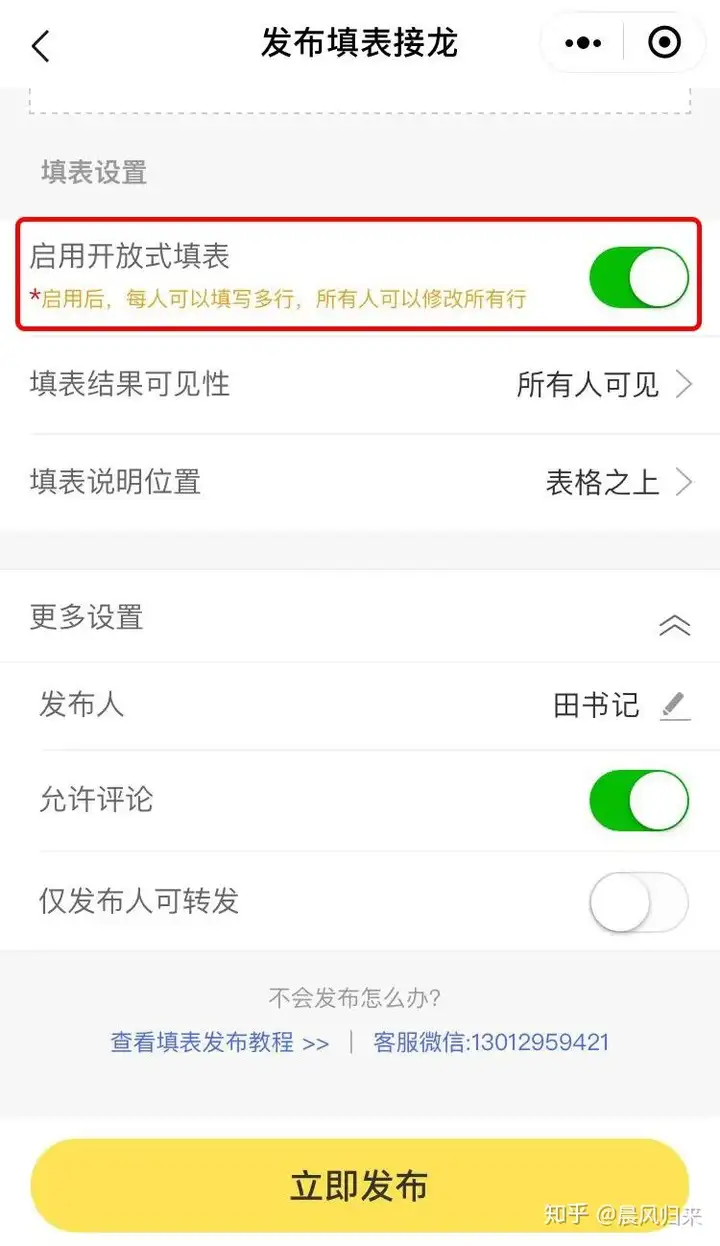Disable the 启用开放式填表 switch

coord(639,277)
